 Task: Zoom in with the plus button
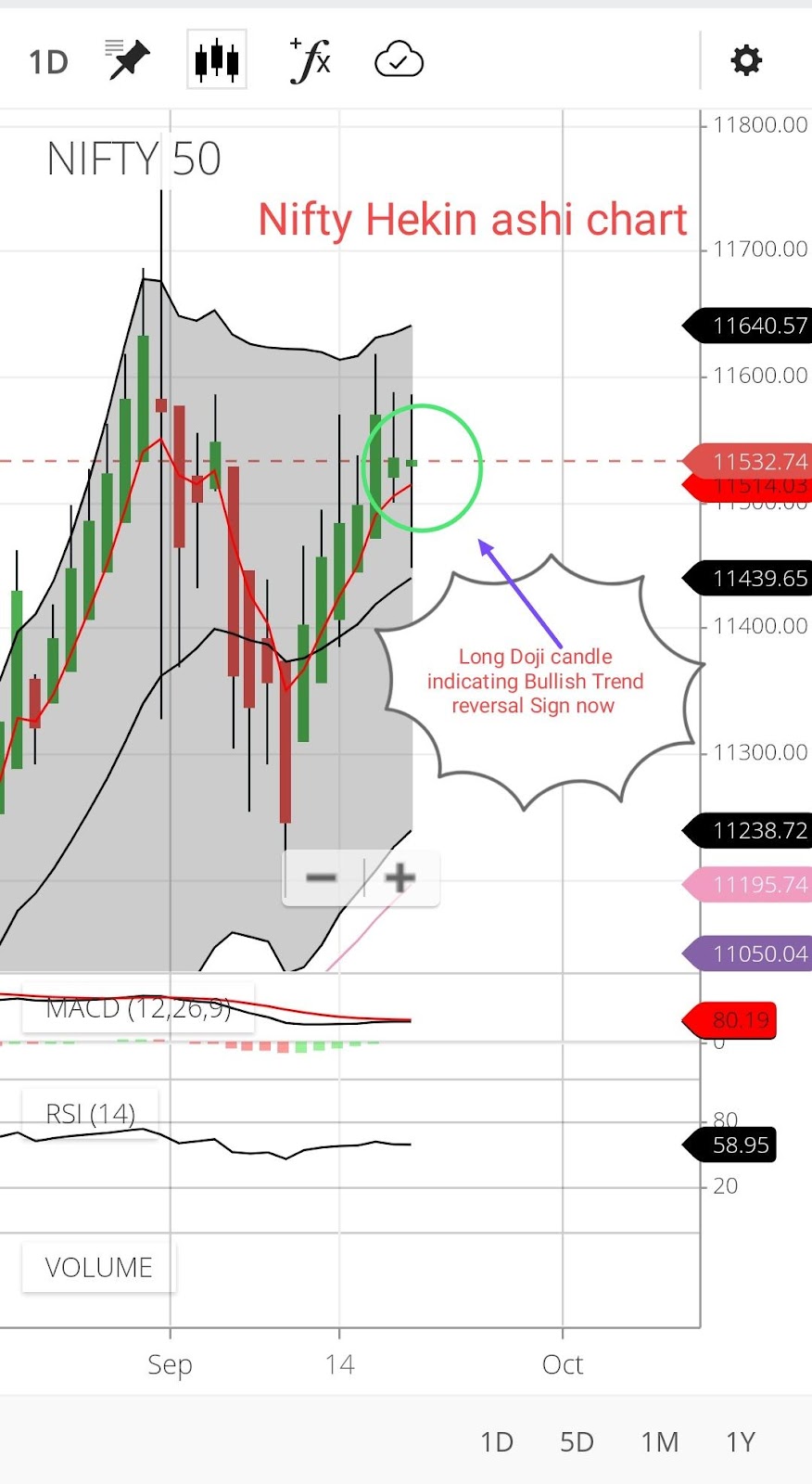pos(400,877)
